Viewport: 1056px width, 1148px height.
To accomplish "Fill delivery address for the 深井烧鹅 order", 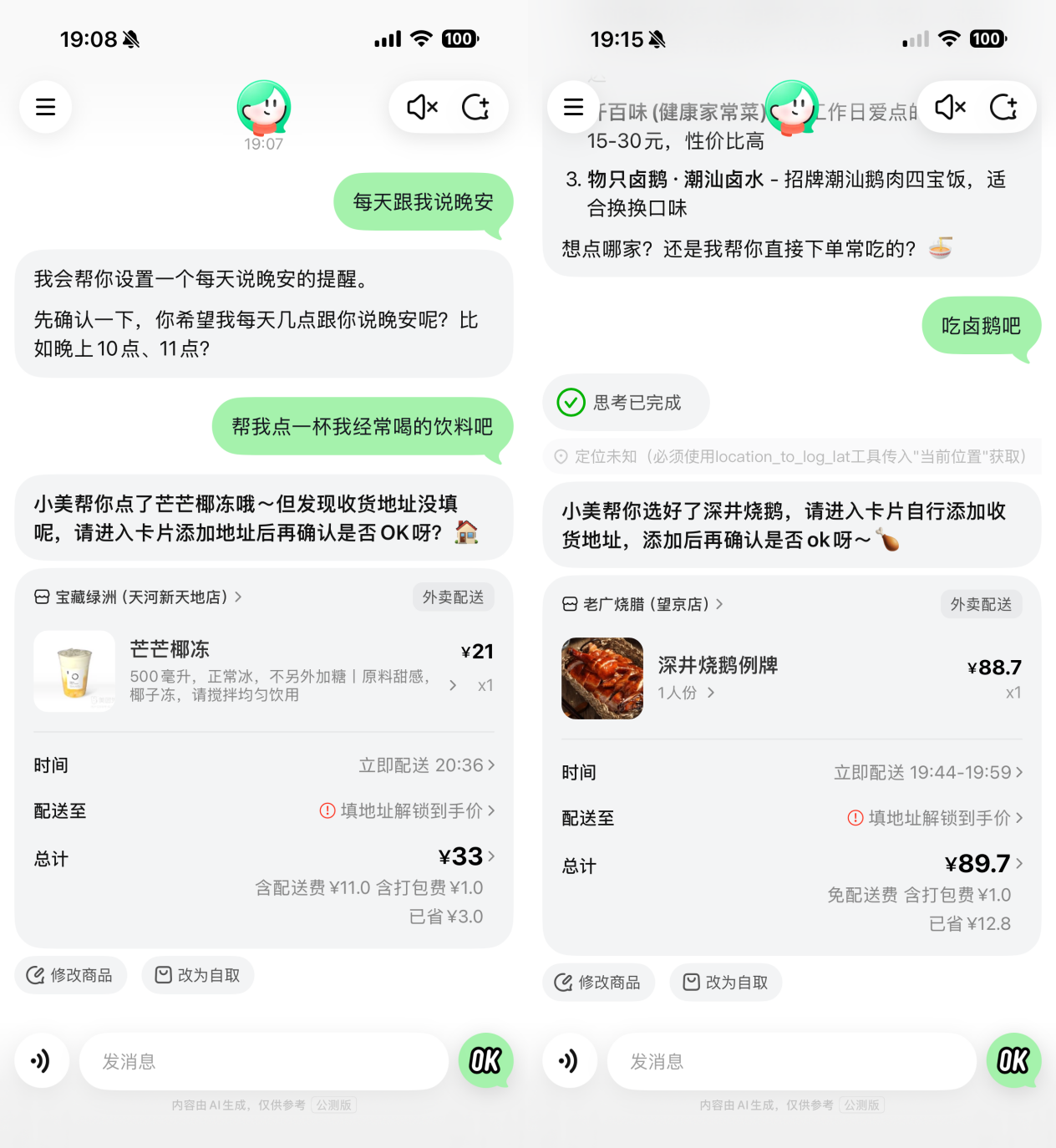I will click(936, 818).
